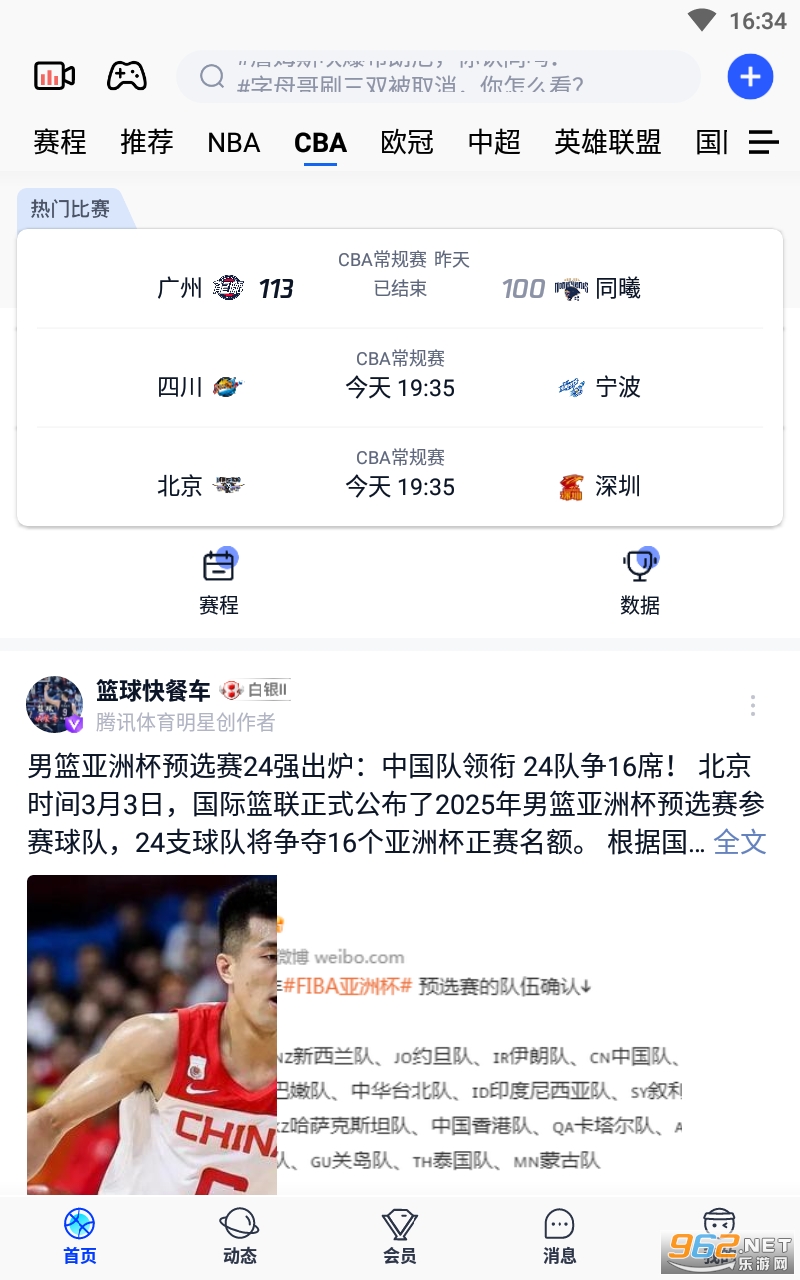Open the live video icon
800x1280 pixels.
click(x=55, y=76)
